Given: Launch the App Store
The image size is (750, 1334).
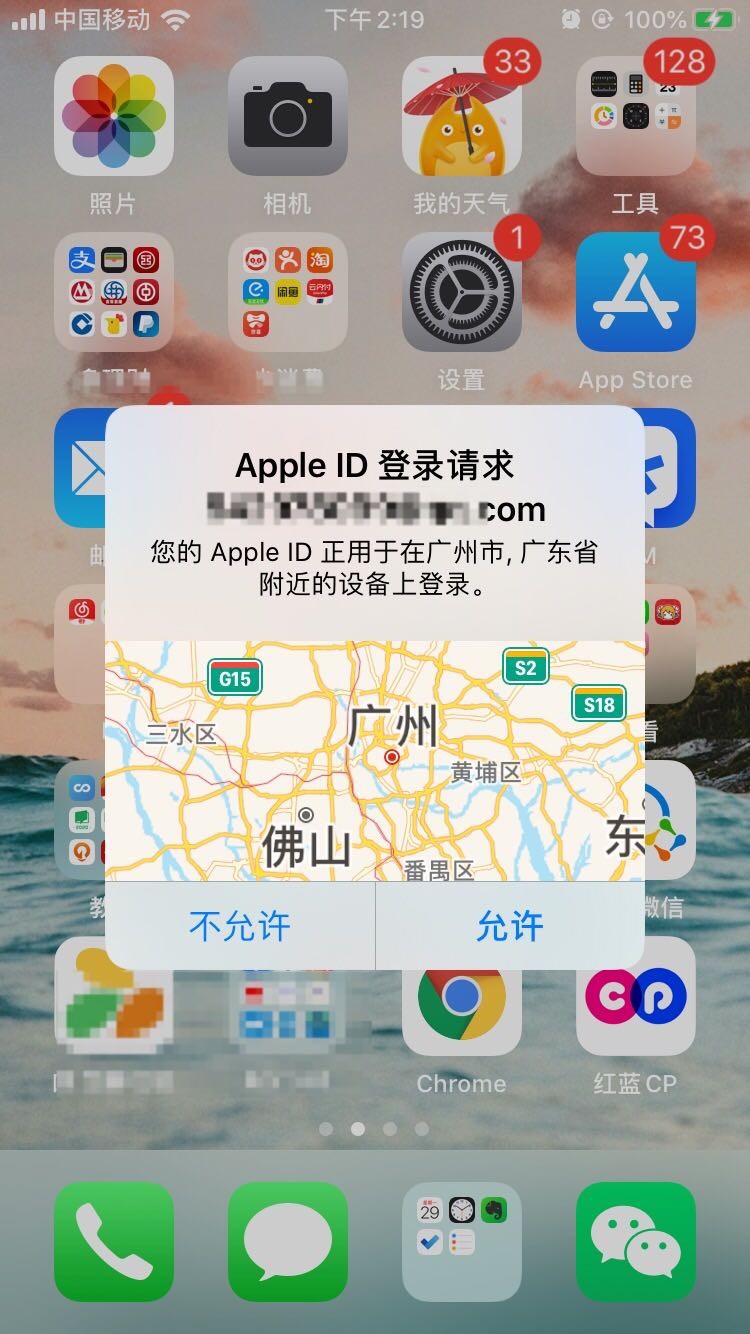Looking at the screenshot, I should point(635,293).
